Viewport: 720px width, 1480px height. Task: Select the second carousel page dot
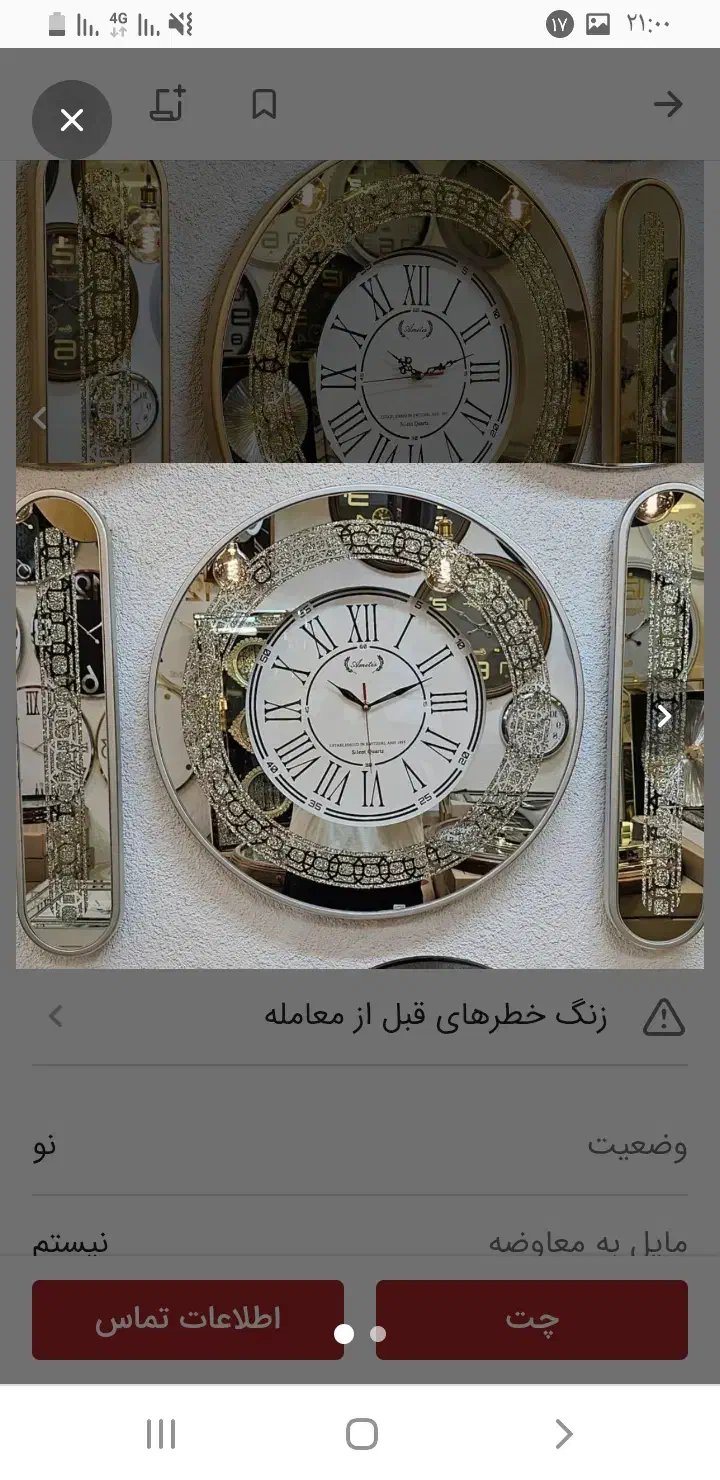376,1334
